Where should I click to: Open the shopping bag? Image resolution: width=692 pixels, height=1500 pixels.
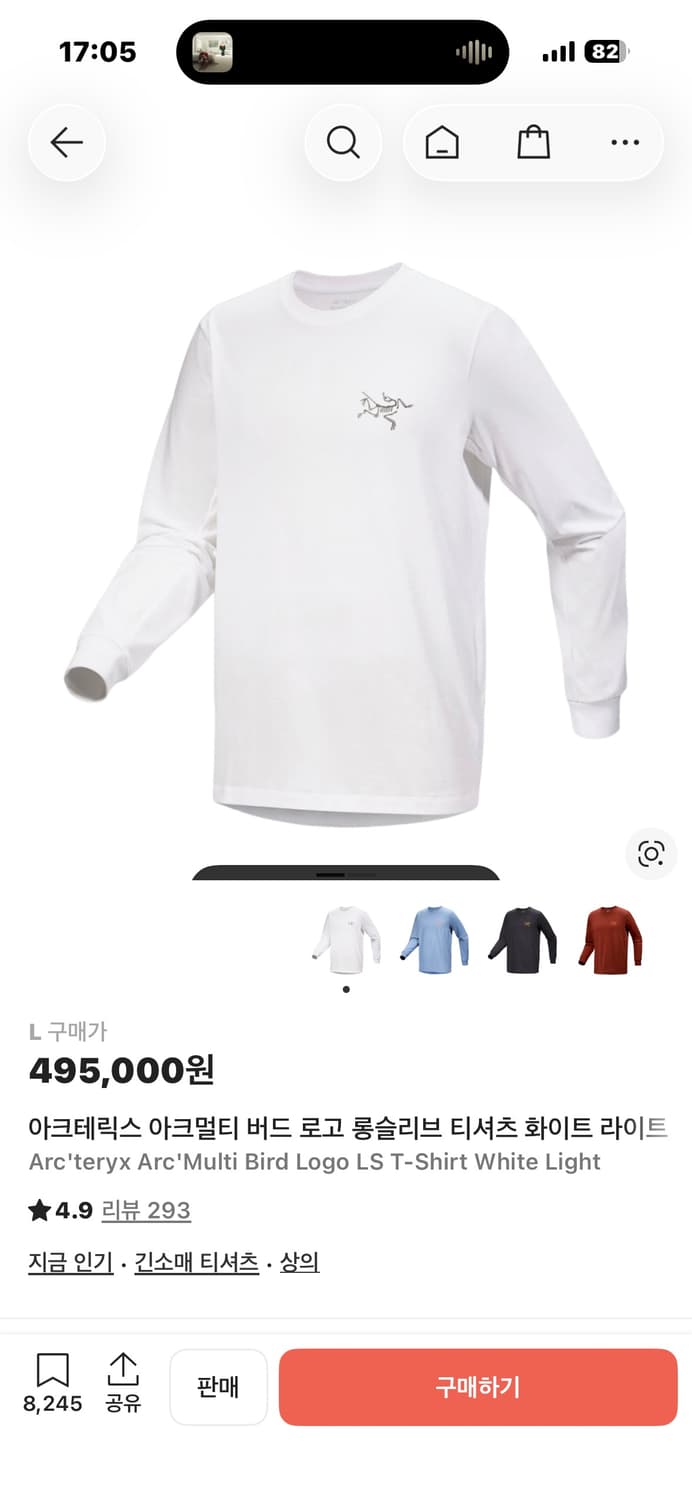[x=533, y=143]
